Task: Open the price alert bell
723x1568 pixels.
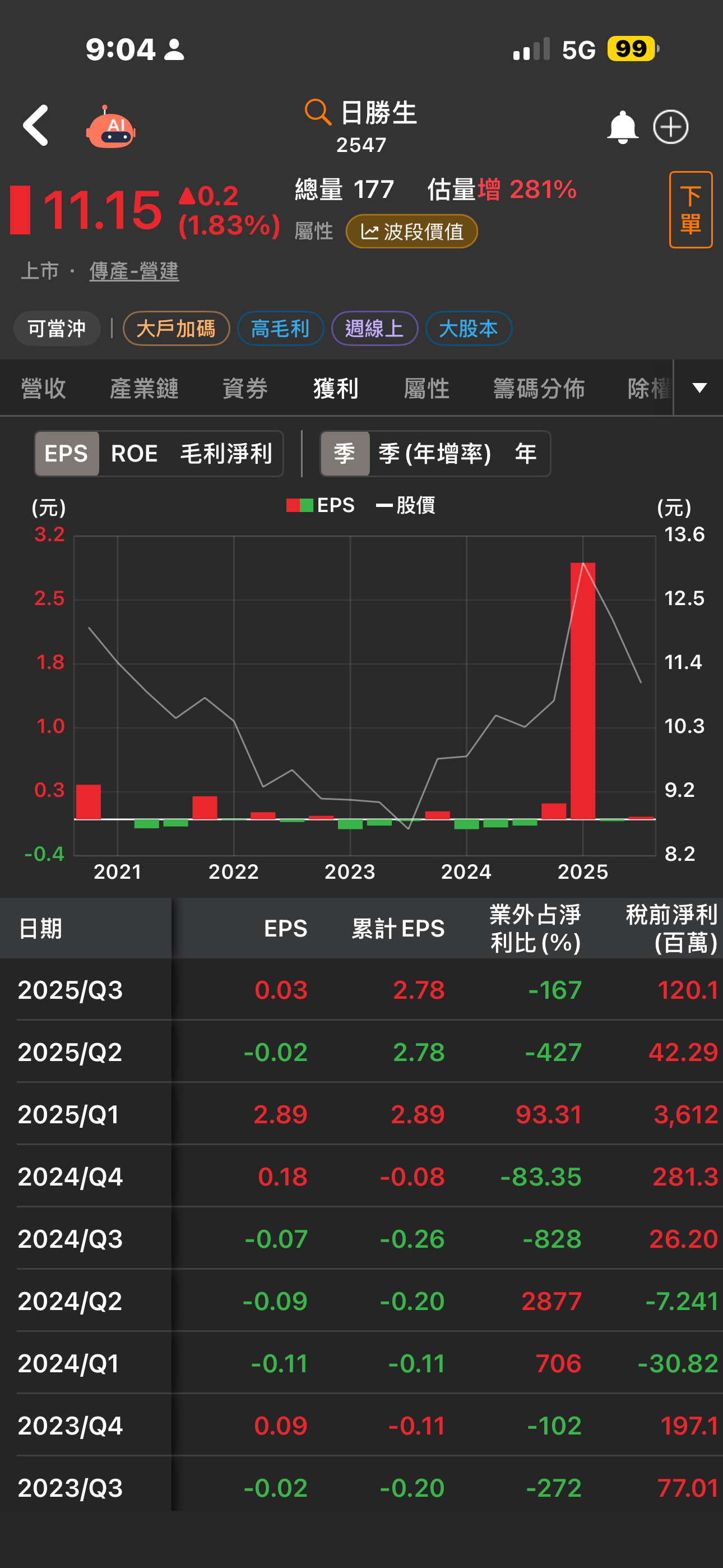Action: coord(622,127)
